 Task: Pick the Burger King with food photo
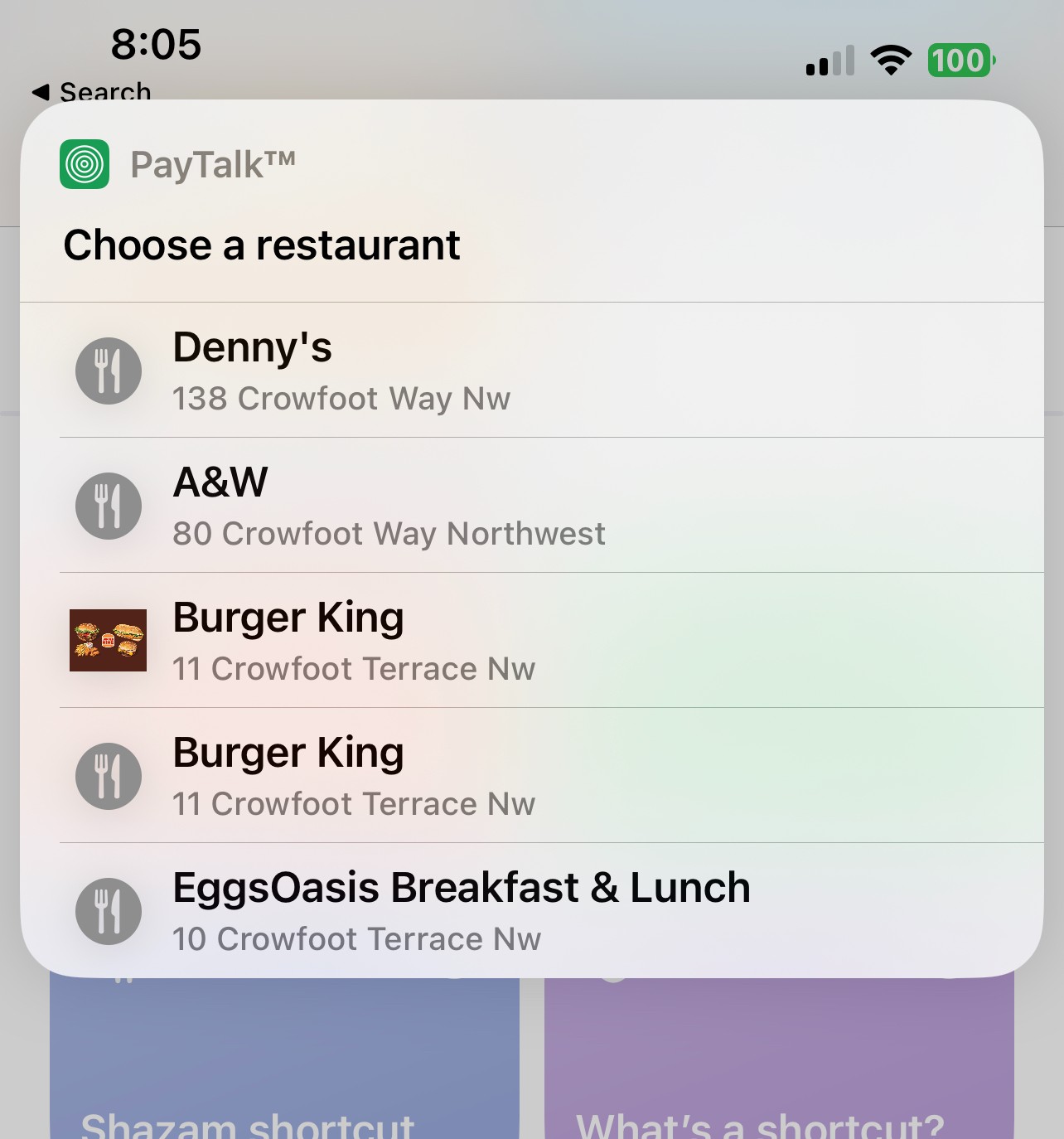(x=530, y=641)
